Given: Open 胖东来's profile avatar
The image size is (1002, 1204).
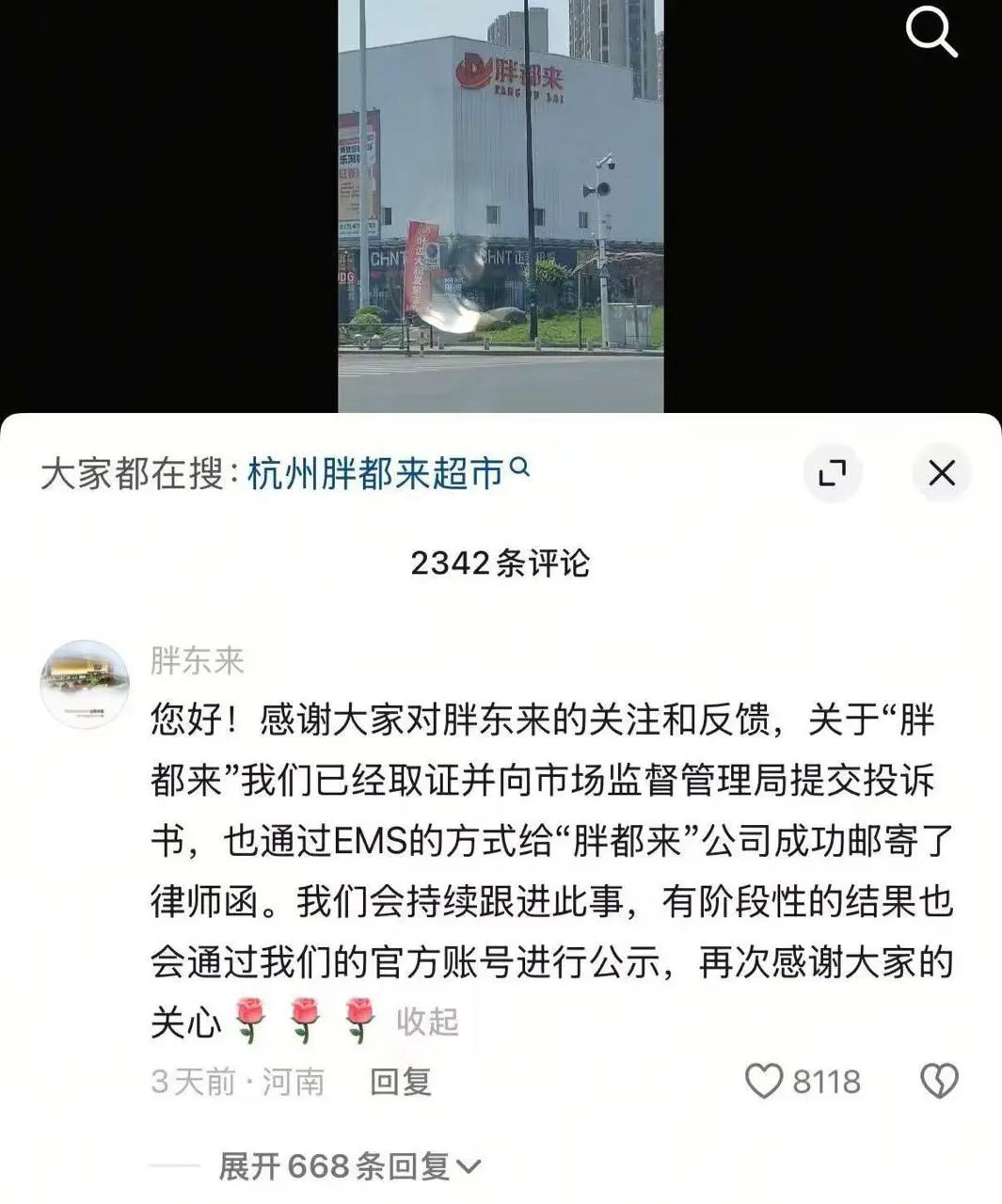Looking at the screenshot, I should [85, 684].
